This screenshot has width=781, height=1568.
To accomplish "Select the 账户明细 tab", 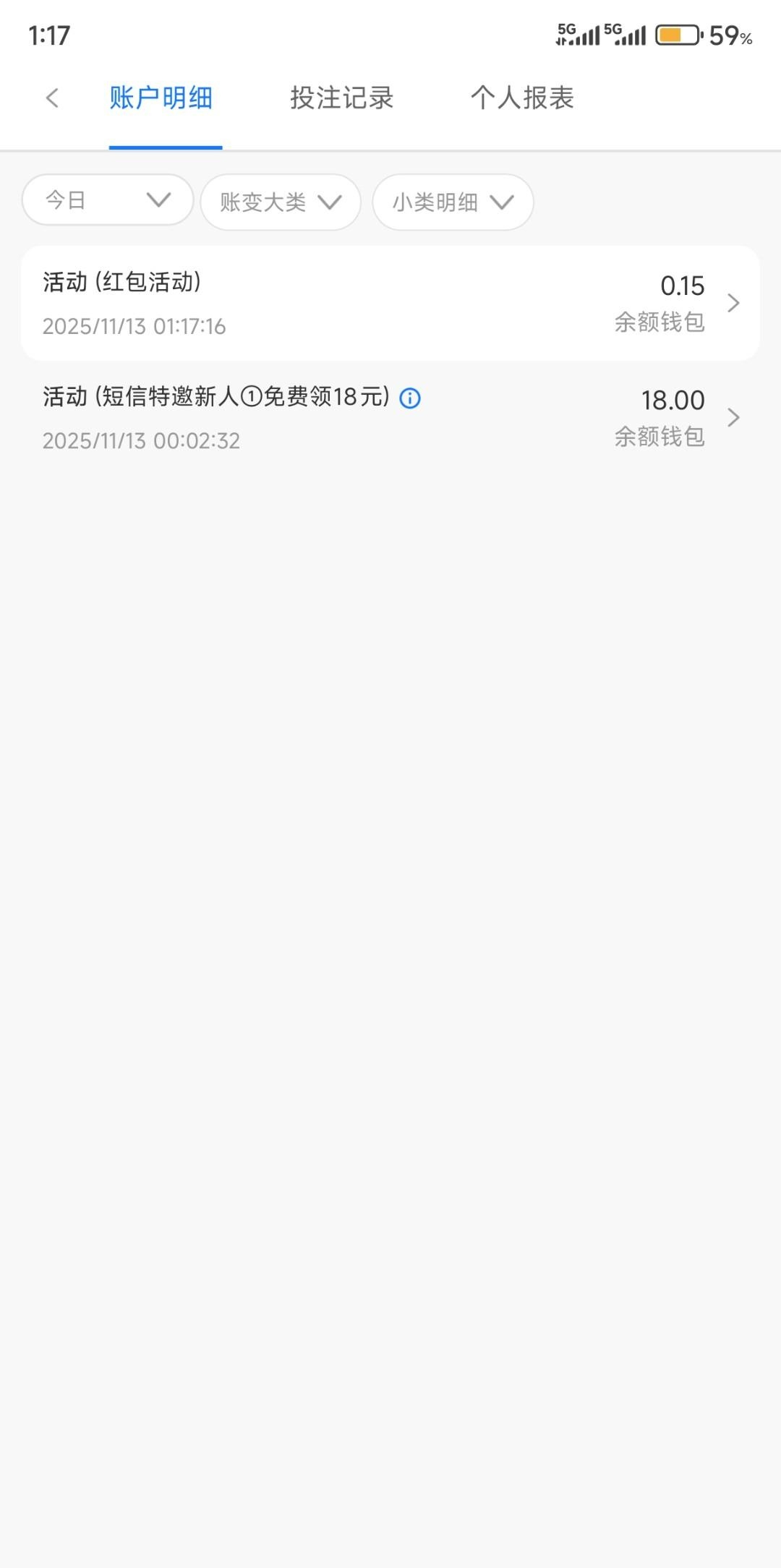I will click(161, 98).
